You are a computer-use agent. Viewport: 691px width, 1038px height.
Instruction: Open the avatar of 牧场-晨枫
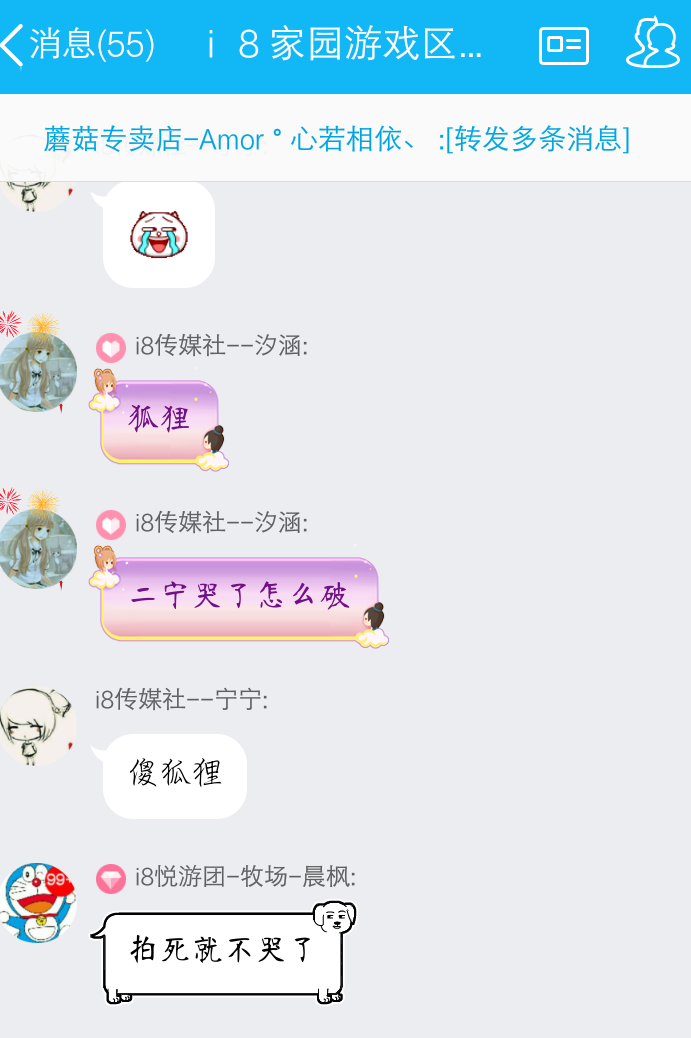click(x=38, y=903)
